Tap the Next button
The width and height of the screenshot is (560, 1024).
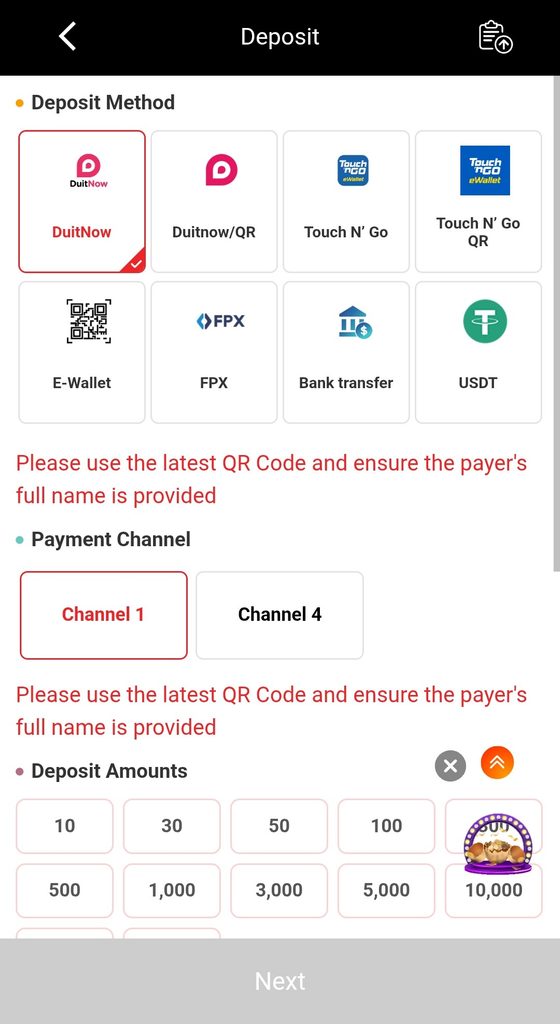coord(280,981)
